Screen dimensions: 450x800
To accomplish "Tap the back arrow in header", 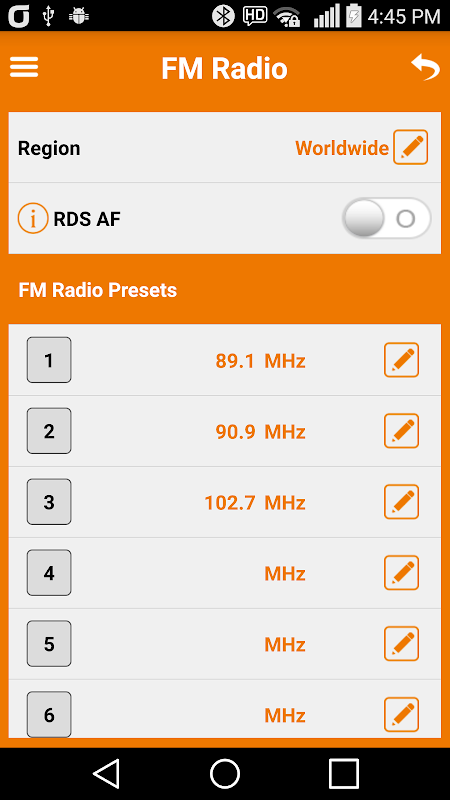I will (x=426, y=67).
